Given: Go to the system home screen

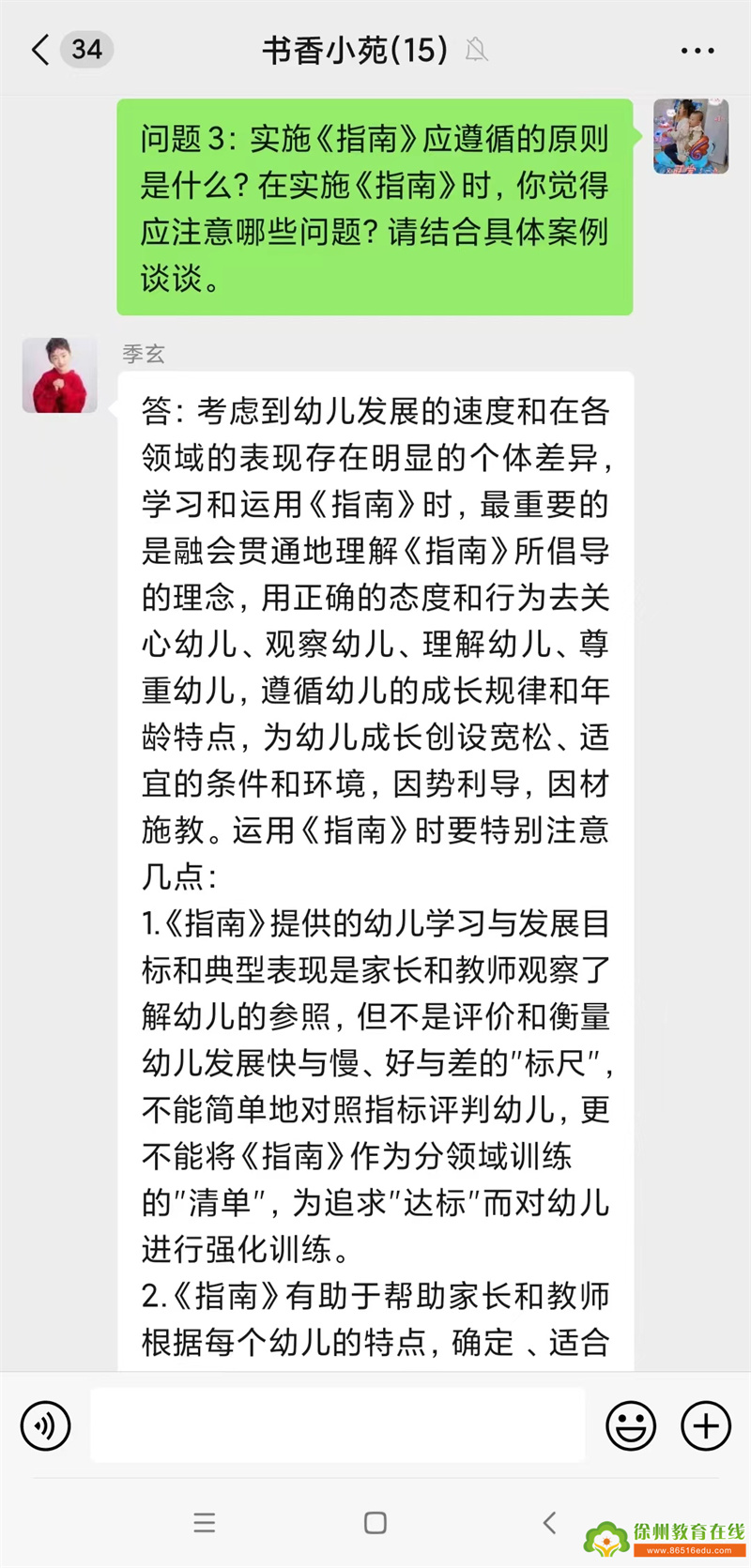Looking at the screenshot, I should pos(375,1522).
